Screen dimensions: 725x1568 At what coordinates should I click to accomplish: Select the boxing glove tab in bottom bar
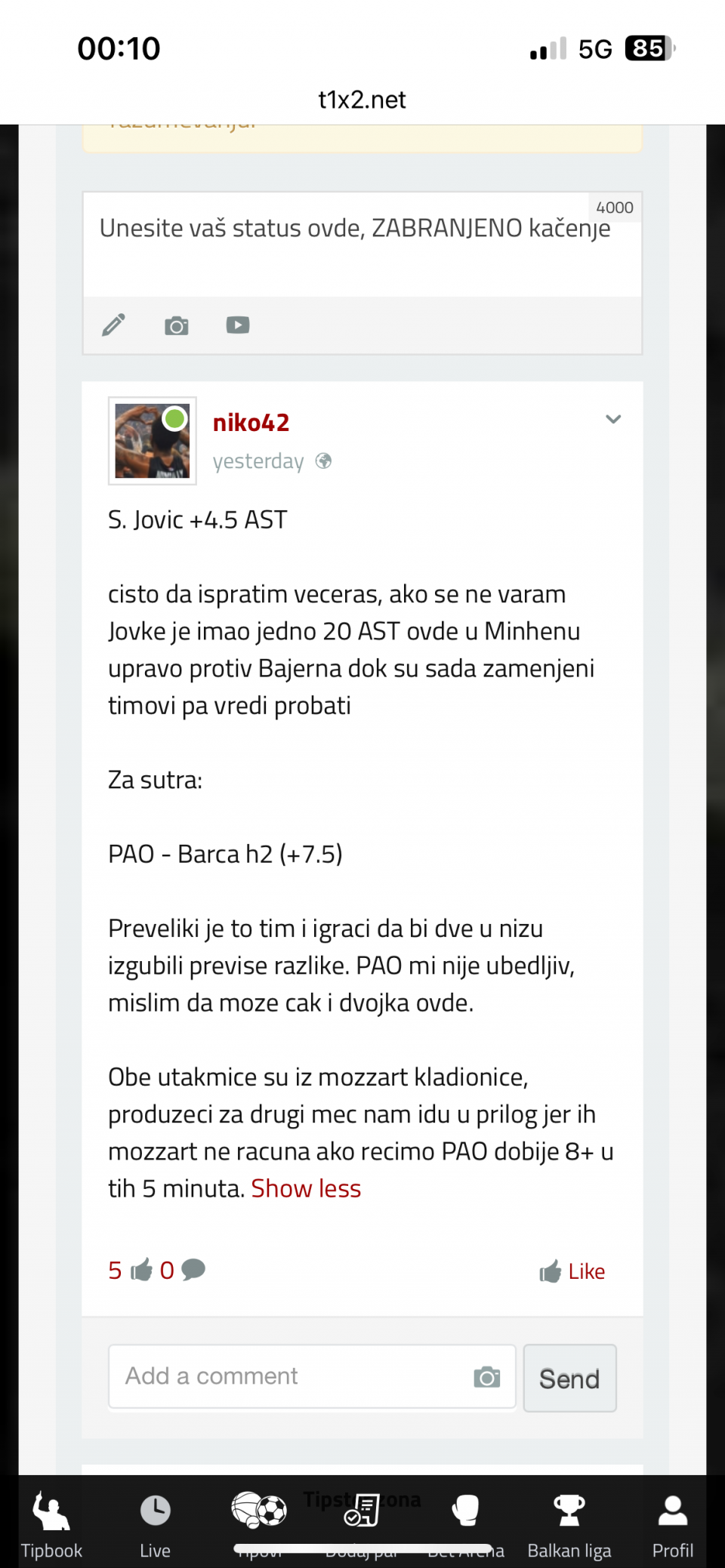point(465,1511)
